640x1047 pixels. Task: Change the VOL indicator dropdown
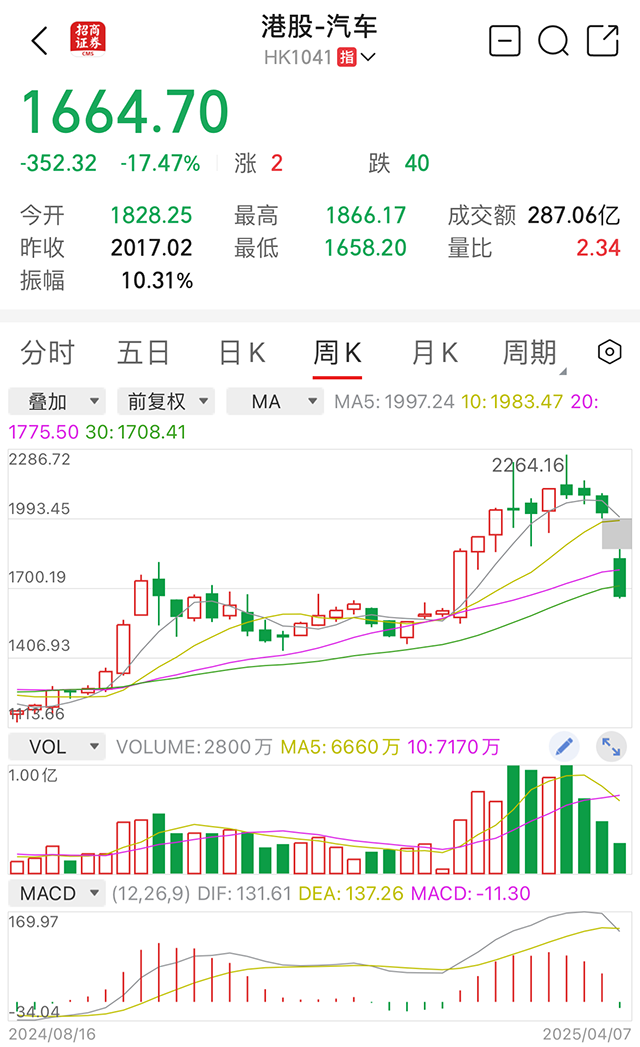click(x=57, y=747)
